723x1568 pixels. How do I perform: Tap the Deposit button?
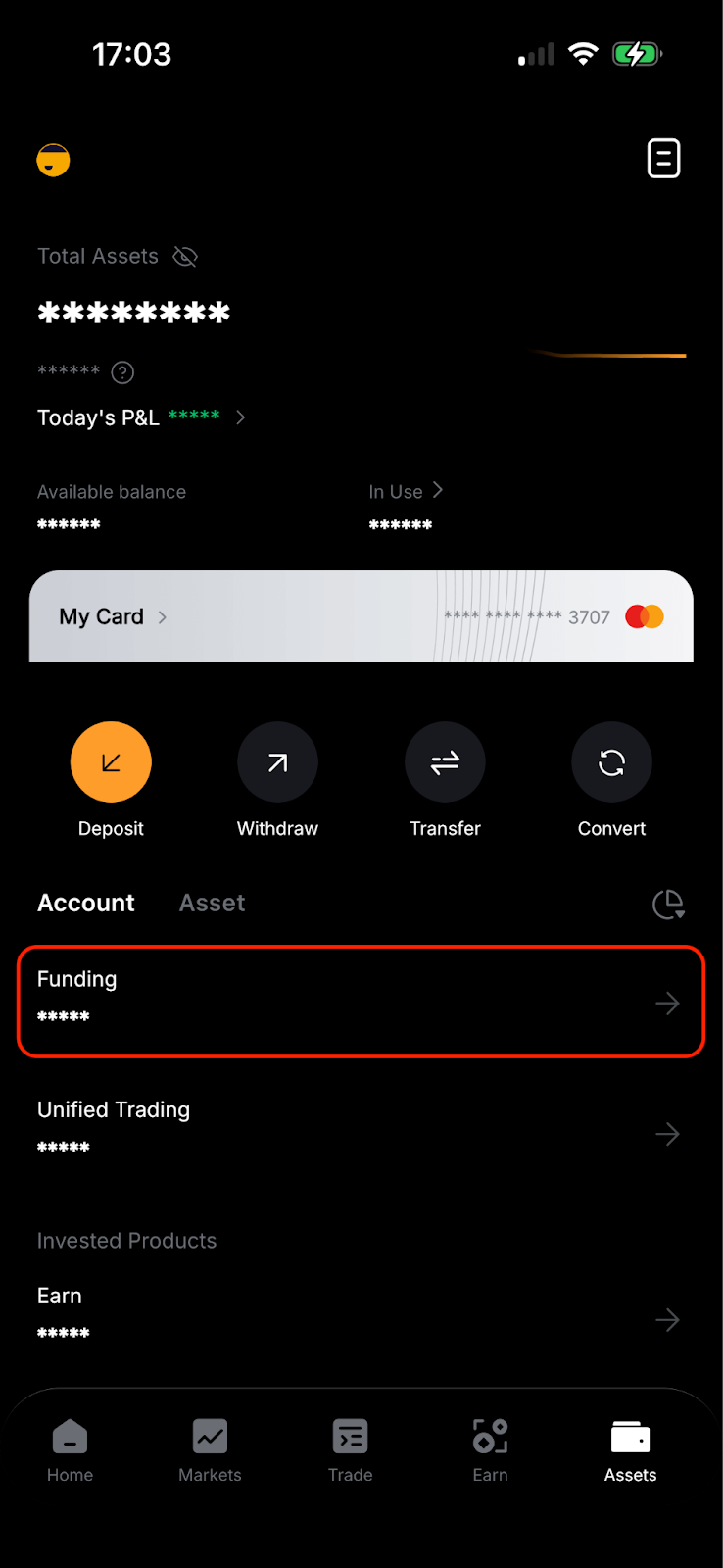pyautogui.click(x=111, y=762)
